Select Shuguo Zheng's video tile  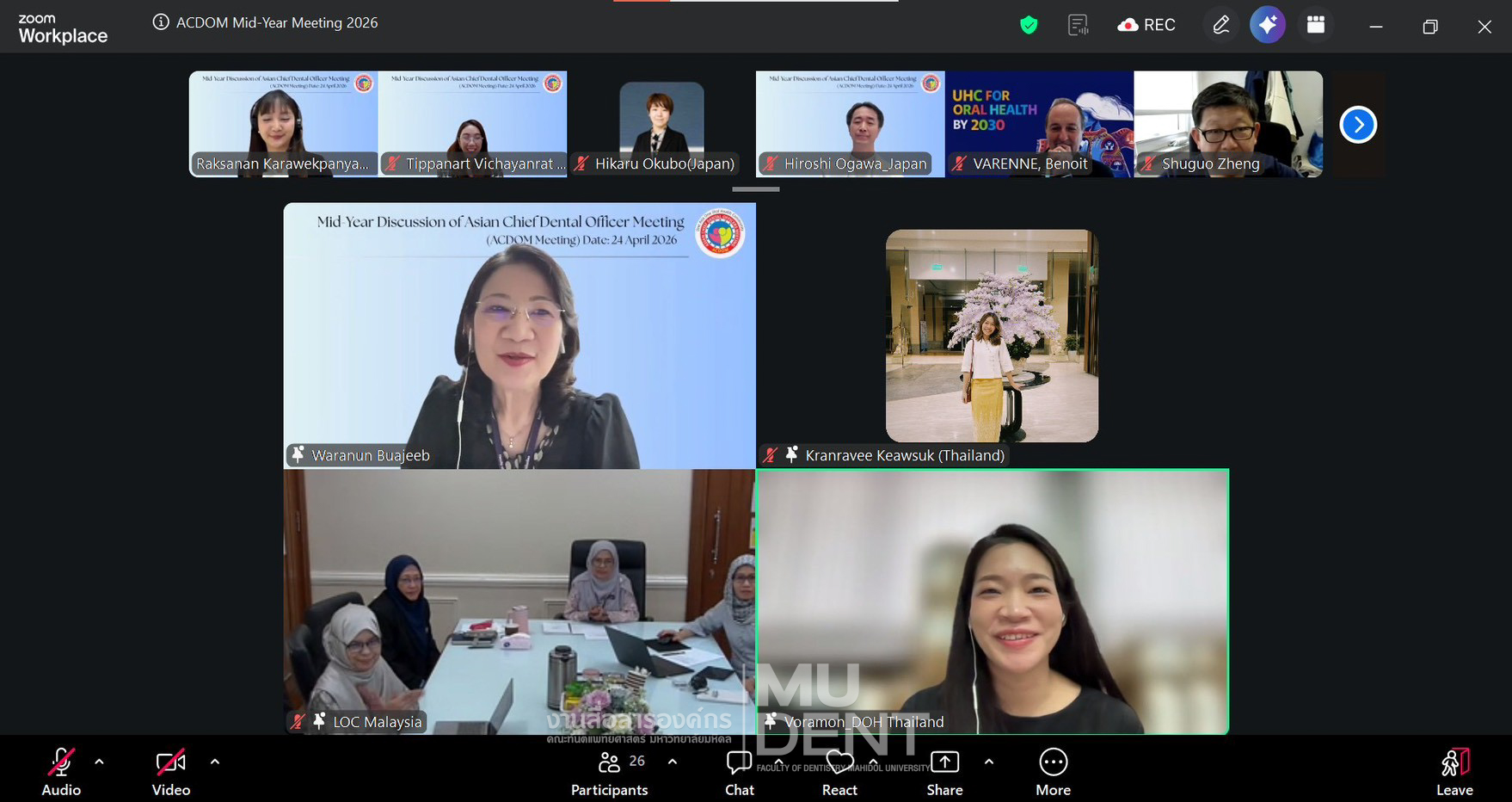point(1228,124)
